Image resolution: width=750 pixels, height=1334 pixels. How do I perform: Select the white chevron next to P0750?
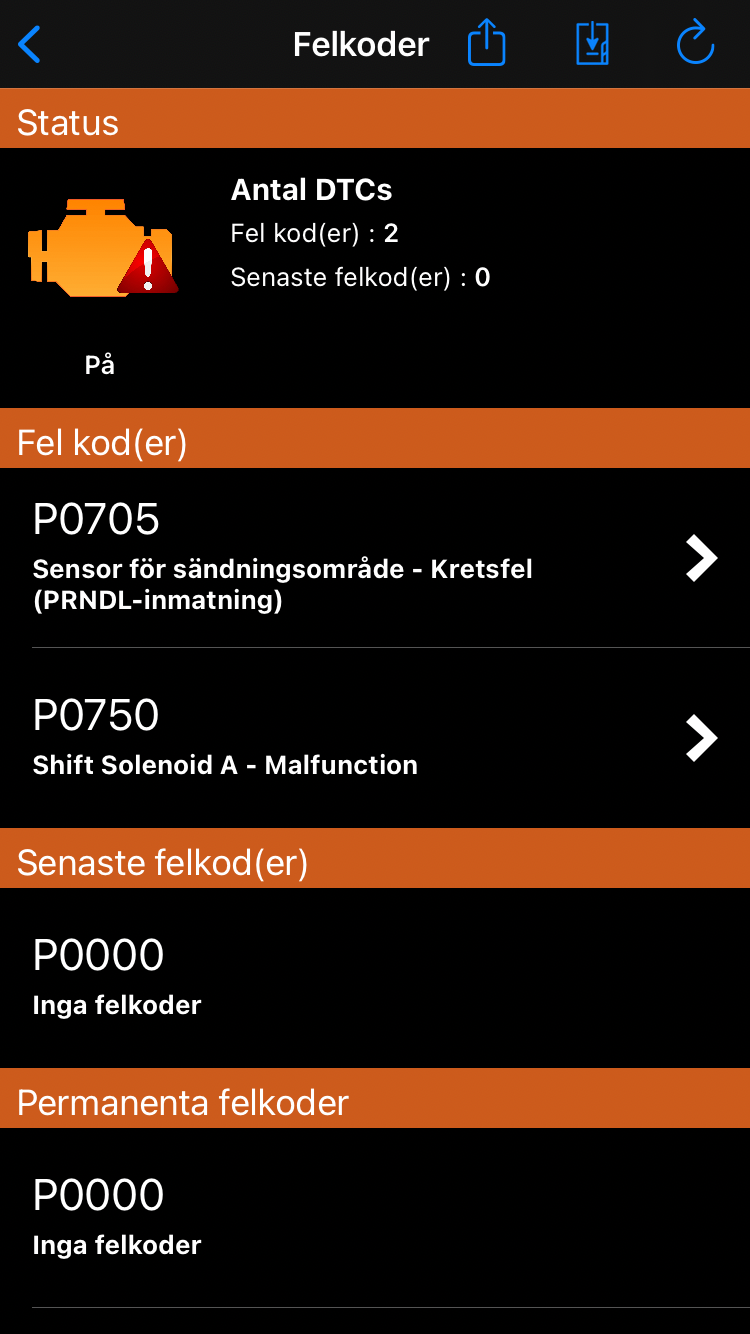701,738
